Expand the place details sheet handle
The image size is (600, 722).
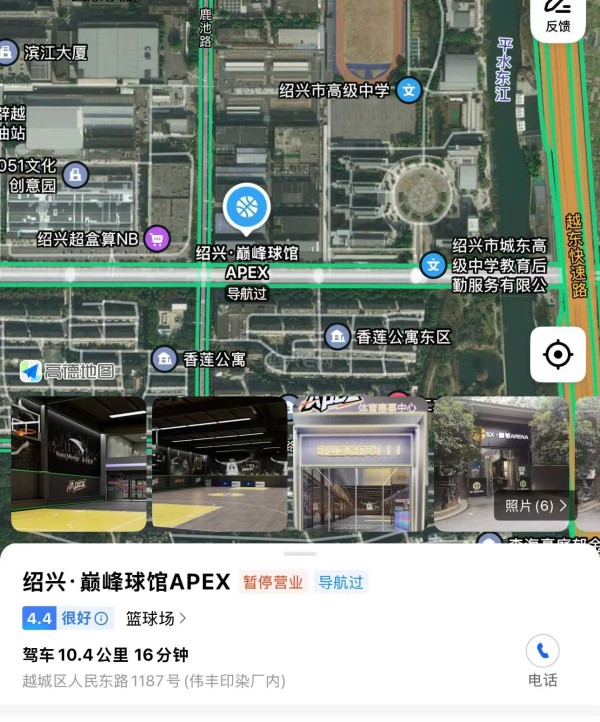tap(300, 553)
